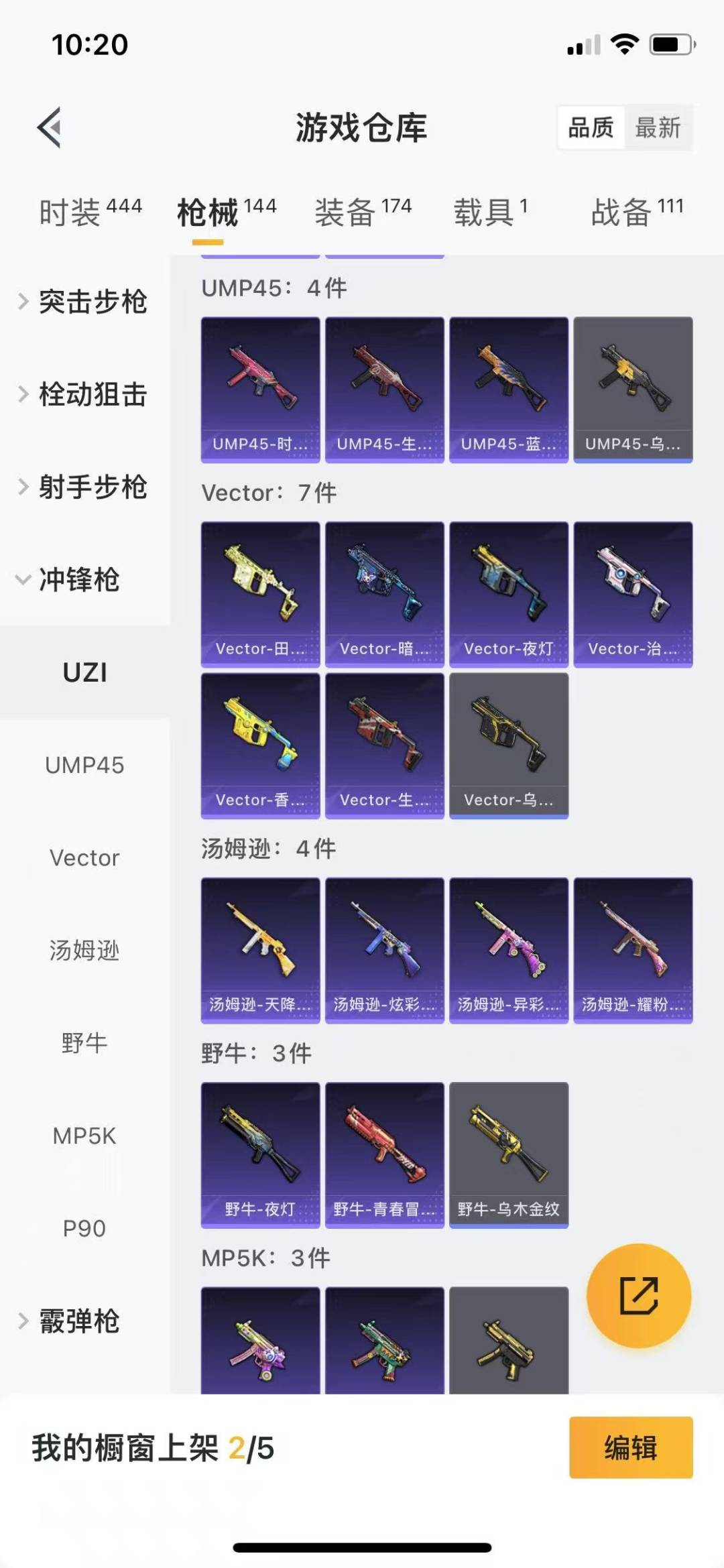Open the 野牛-乌木金纹 skin tile

509,1154
